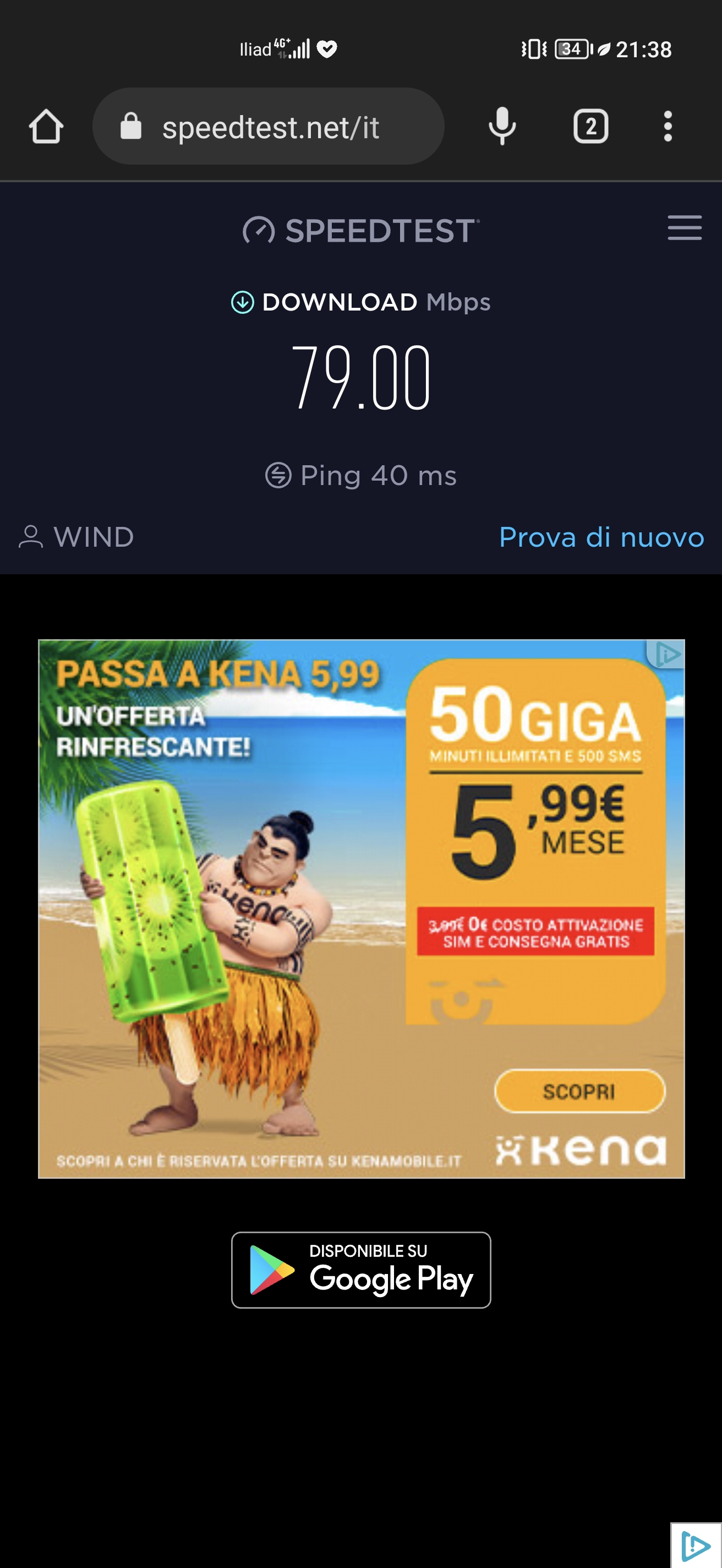Open the AdChoices icon on the Kena ad
The image size is (722, 1568).
click(x=668, y=655)
